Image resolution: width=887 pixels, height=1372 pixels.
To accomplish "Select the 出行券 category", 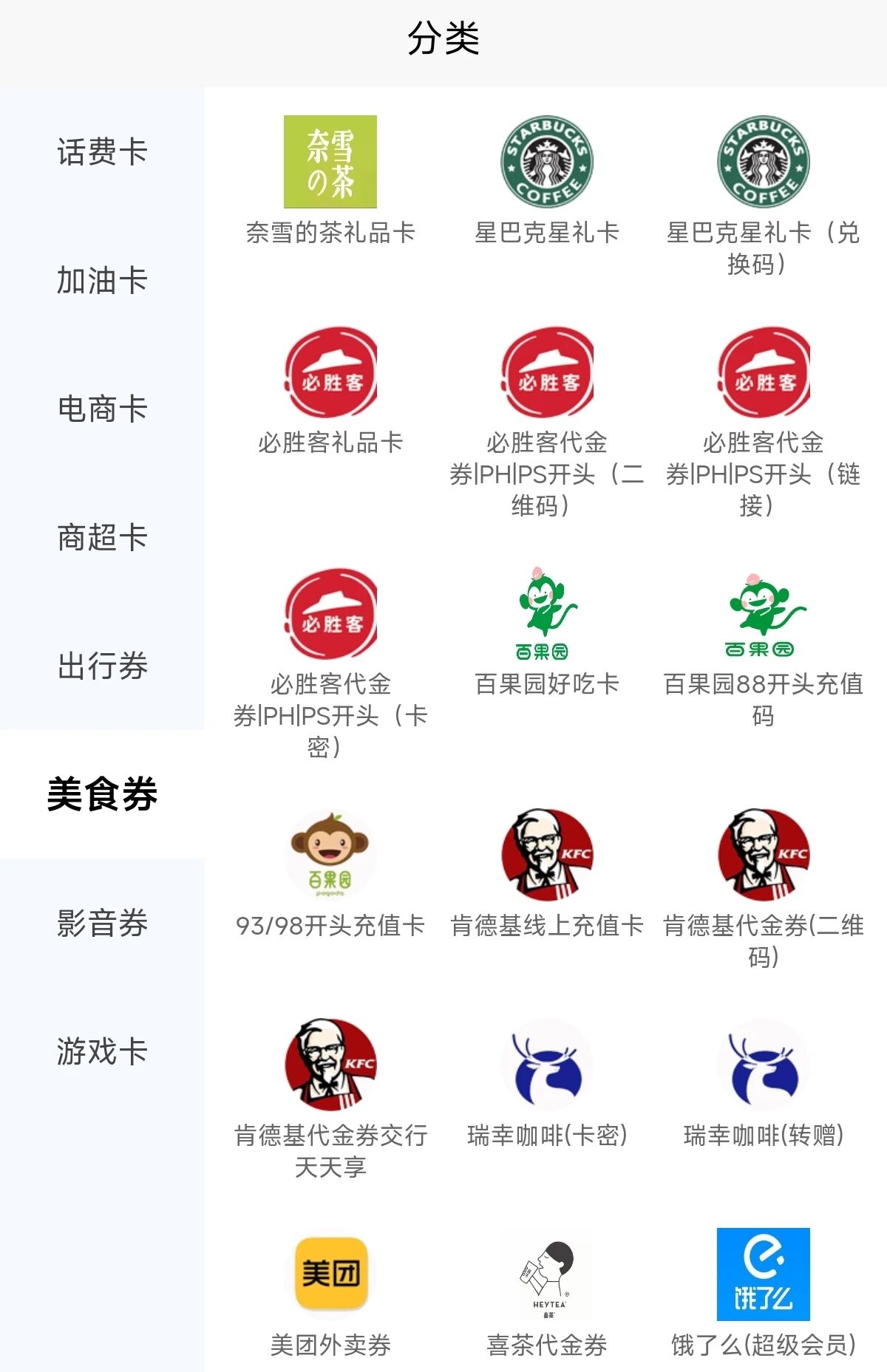I will [x=102, y=666].
